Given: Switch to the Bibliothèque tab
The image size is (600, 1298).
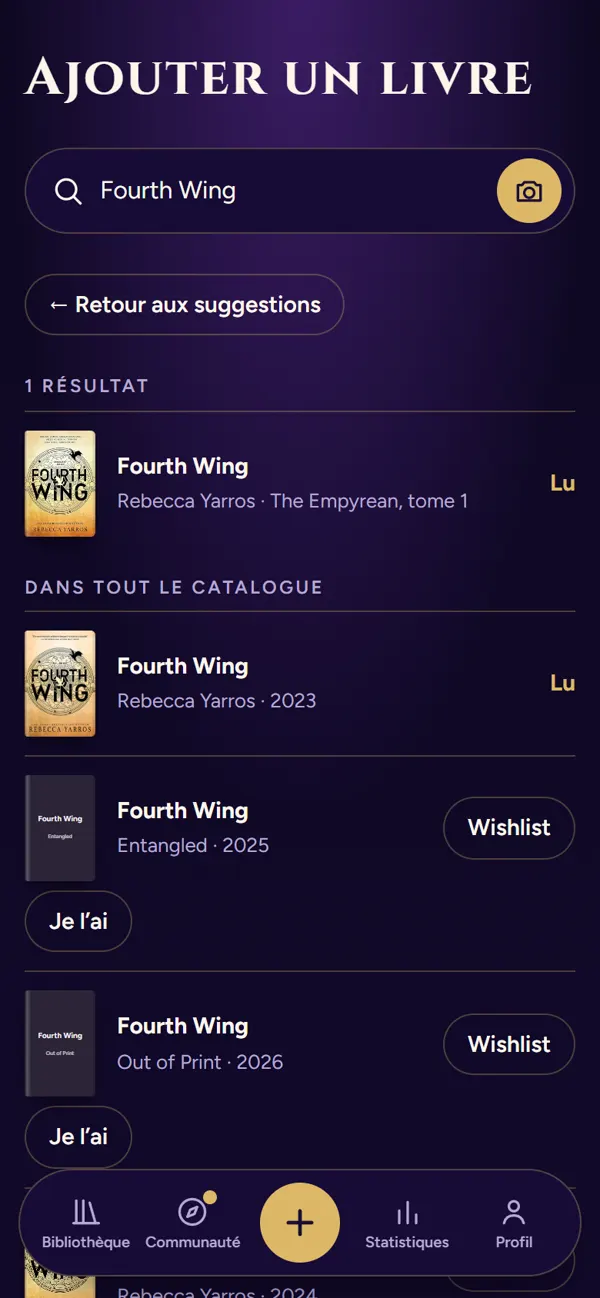Looking at the screenshot, I should [x=86, y=1224].
